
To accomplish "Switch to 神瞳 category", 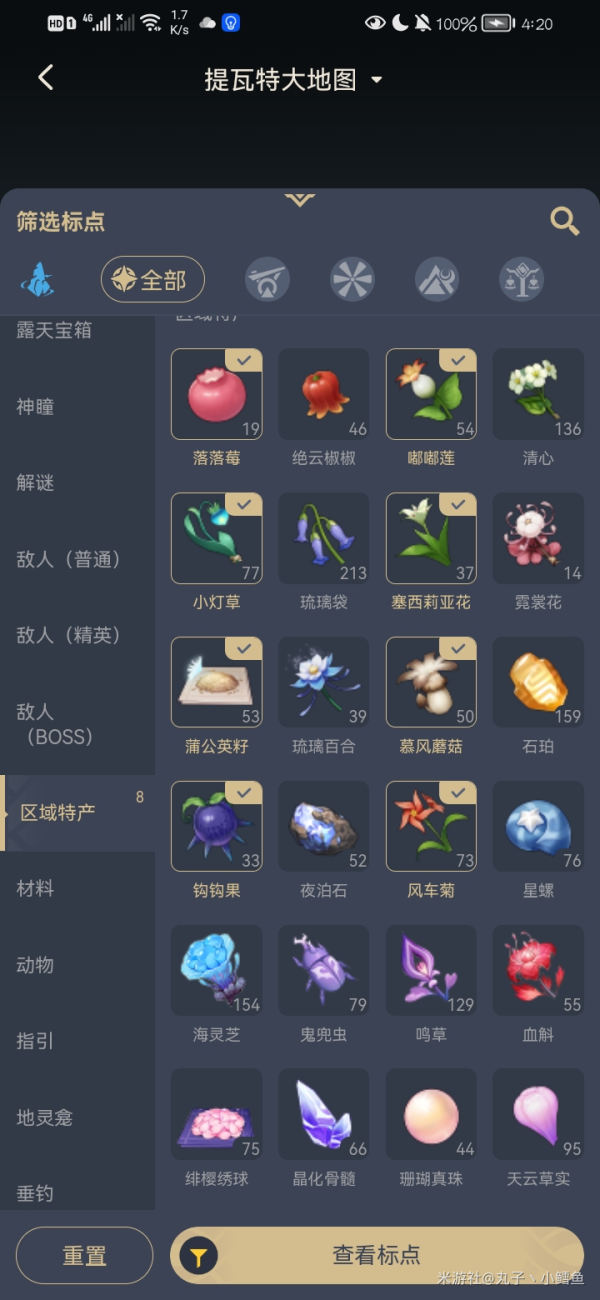I will (x=36, y=406).
